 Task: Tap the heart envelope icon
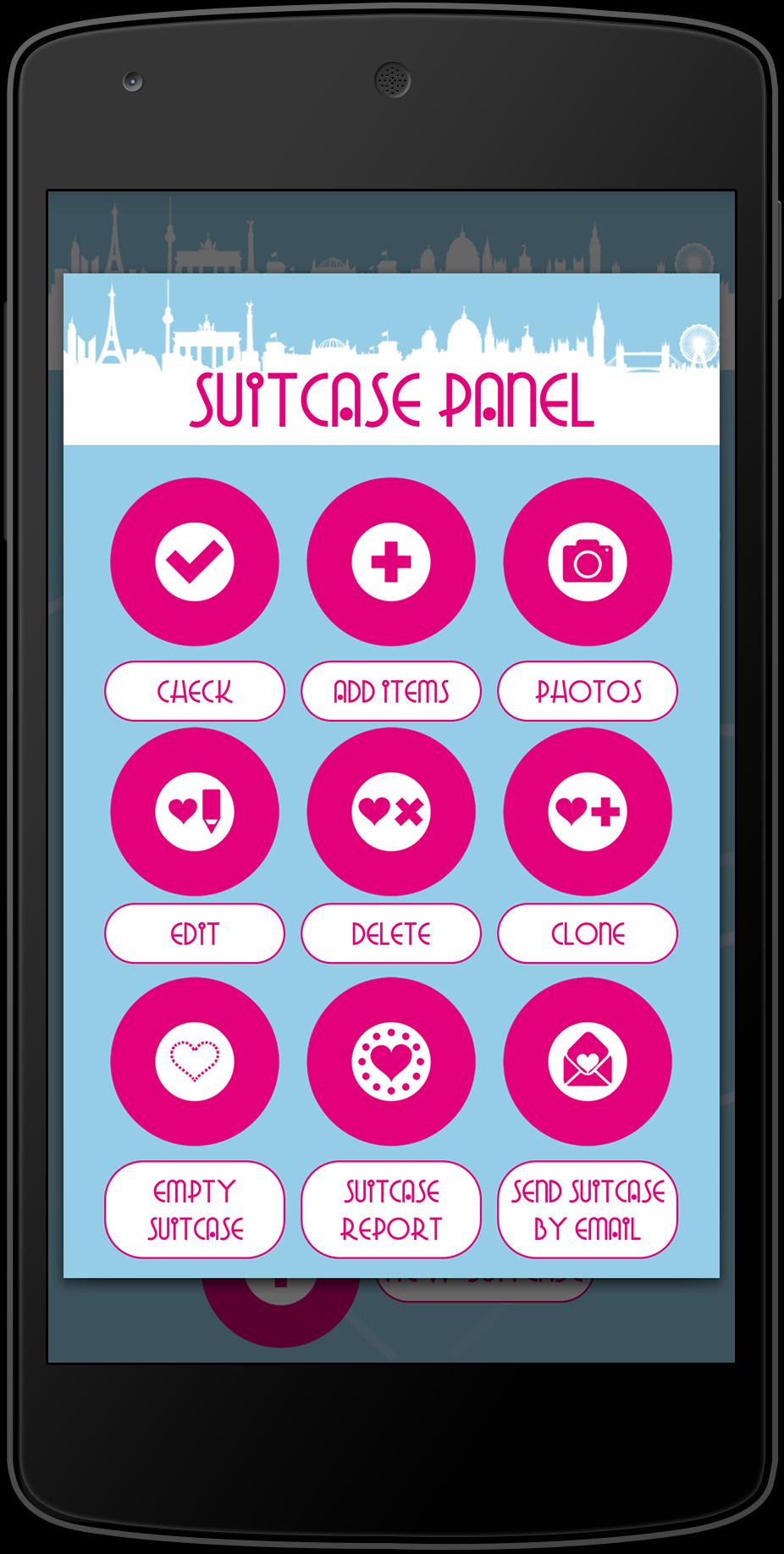tap(588, 1060)
